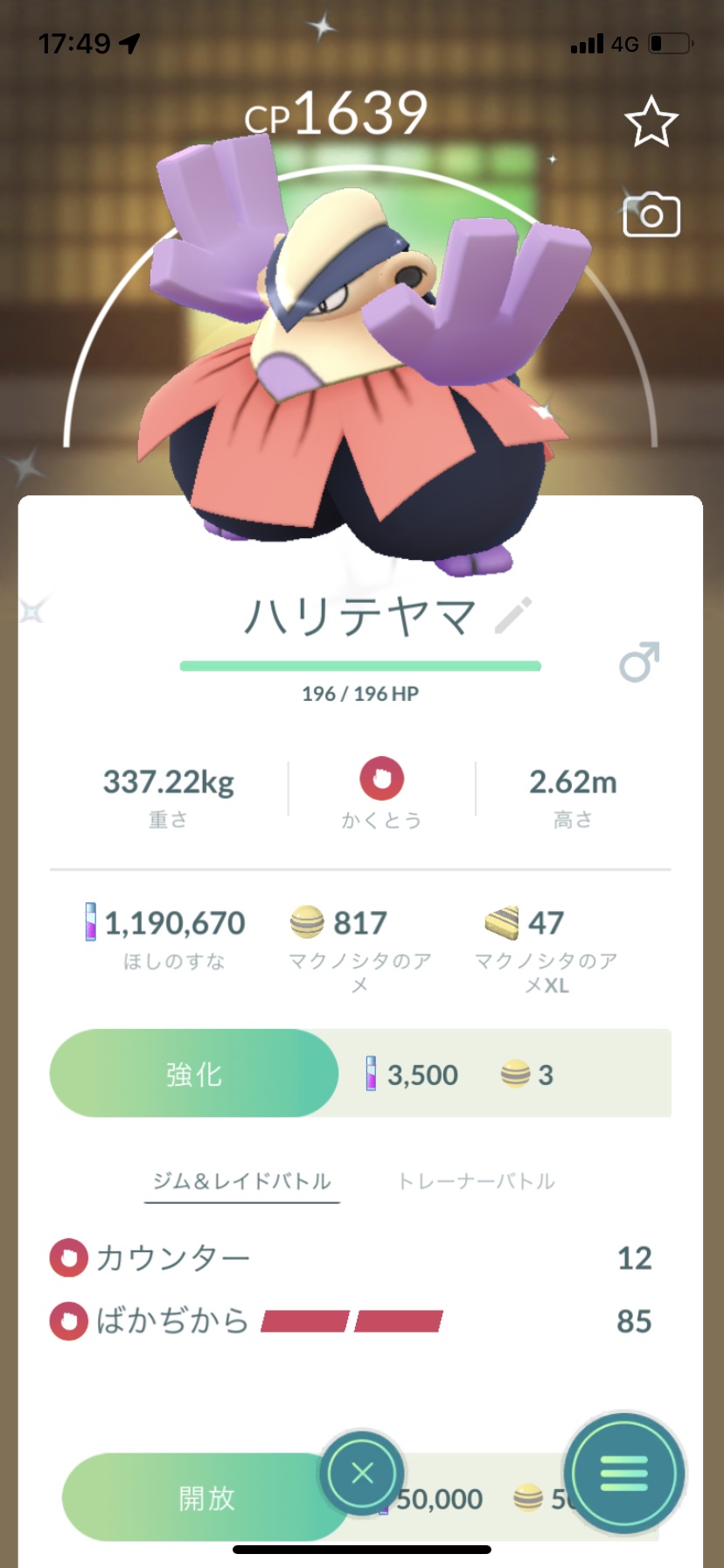724x1568 pixels.
Task: Open the round hamburger menu button
Action: tap(624, 1473)
